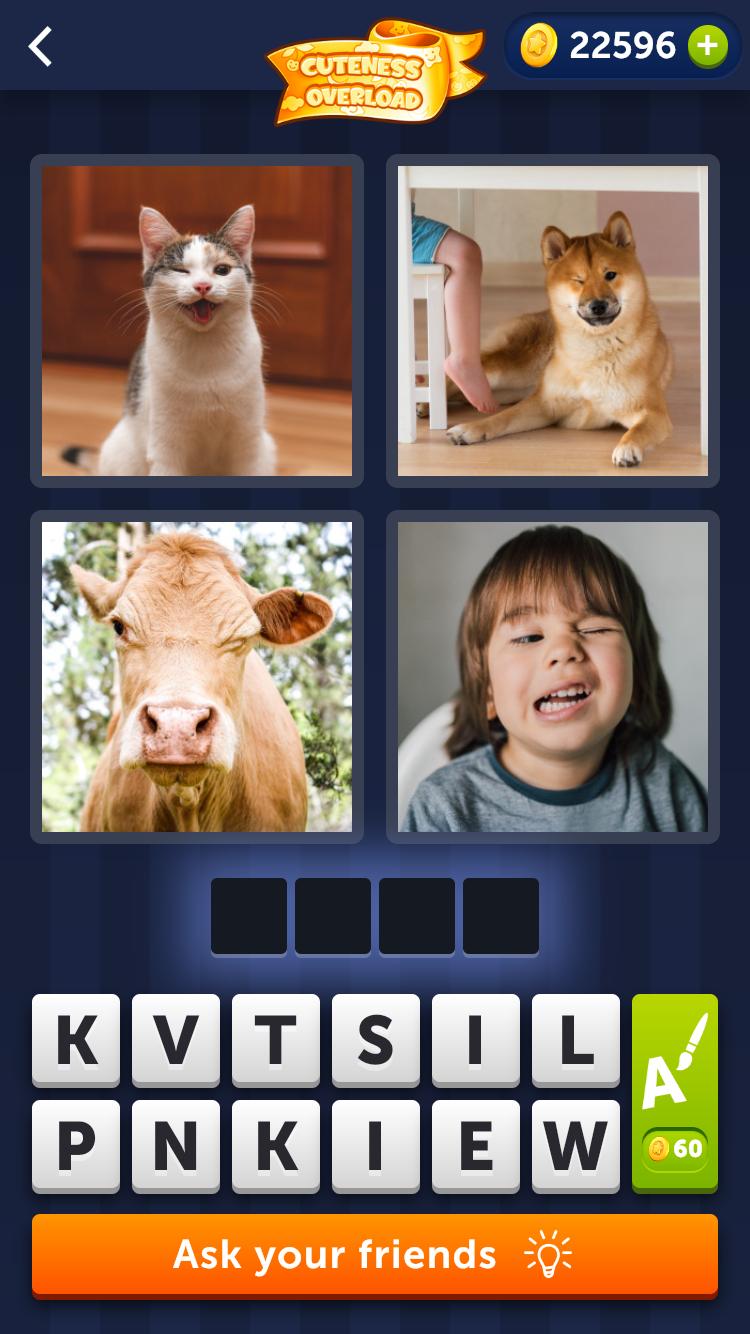This screenshot has height=1334, width=750.
Task: Choose the letter S tile
Action: [376, 1040]
